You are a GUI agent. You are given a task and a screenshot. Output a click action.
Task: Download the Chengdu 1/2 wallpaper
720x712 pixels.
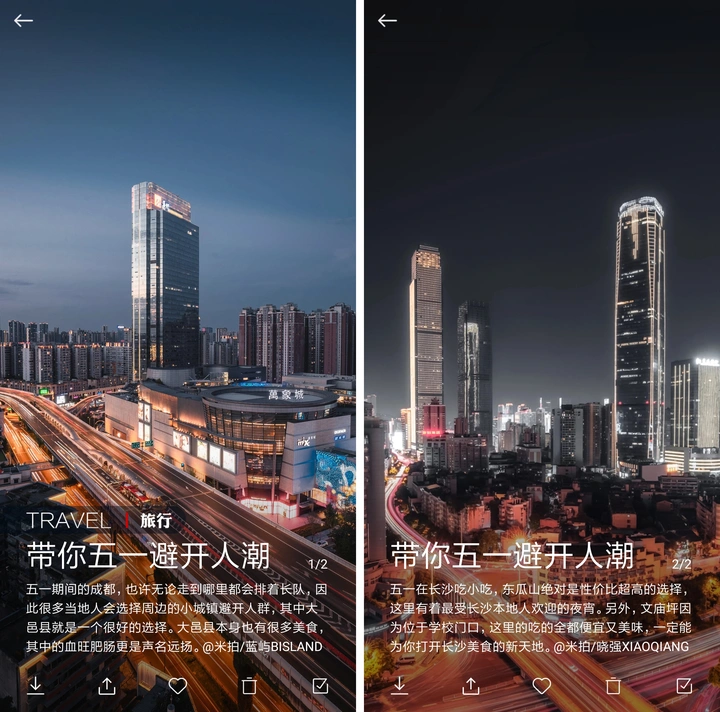[36, 685]
